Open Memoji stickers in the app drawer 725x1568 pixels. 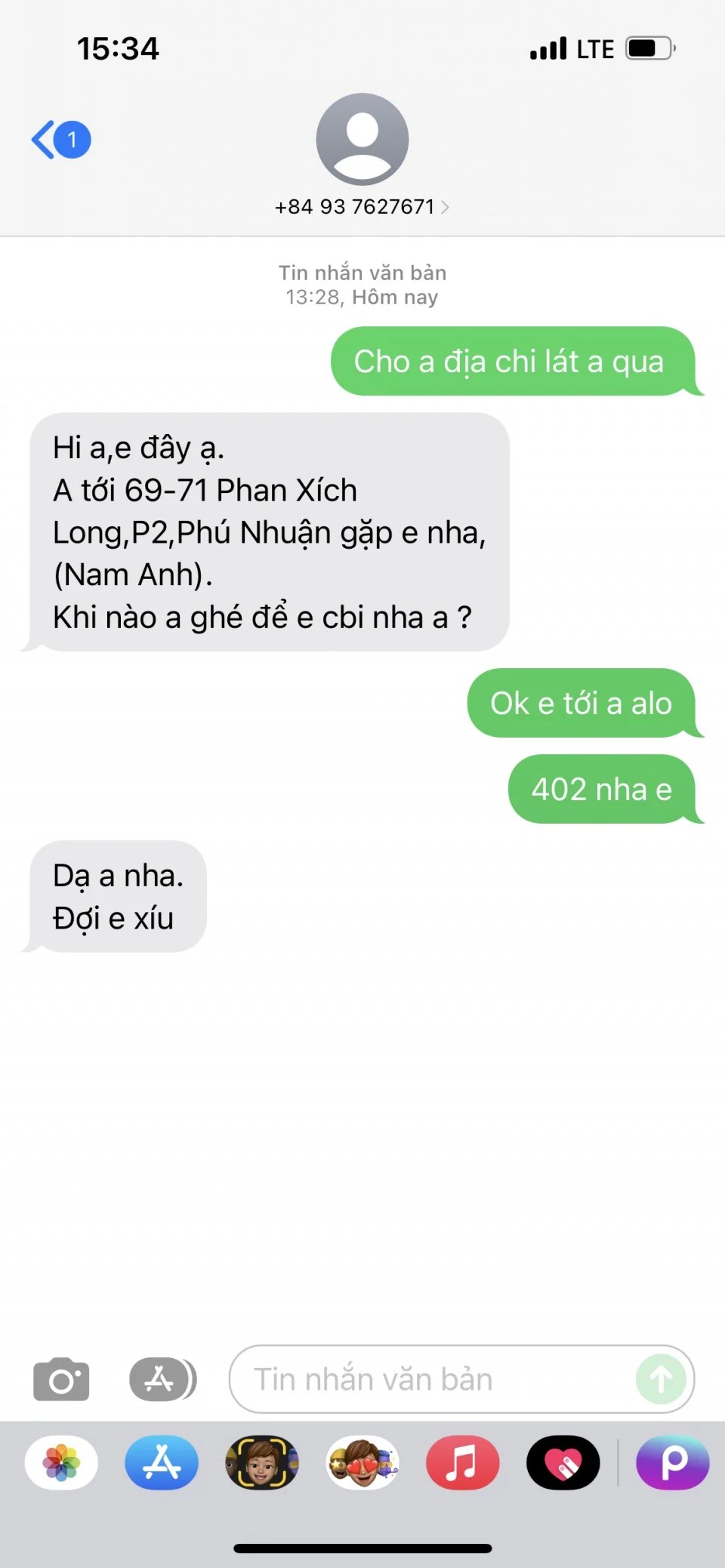(362, 1463)
